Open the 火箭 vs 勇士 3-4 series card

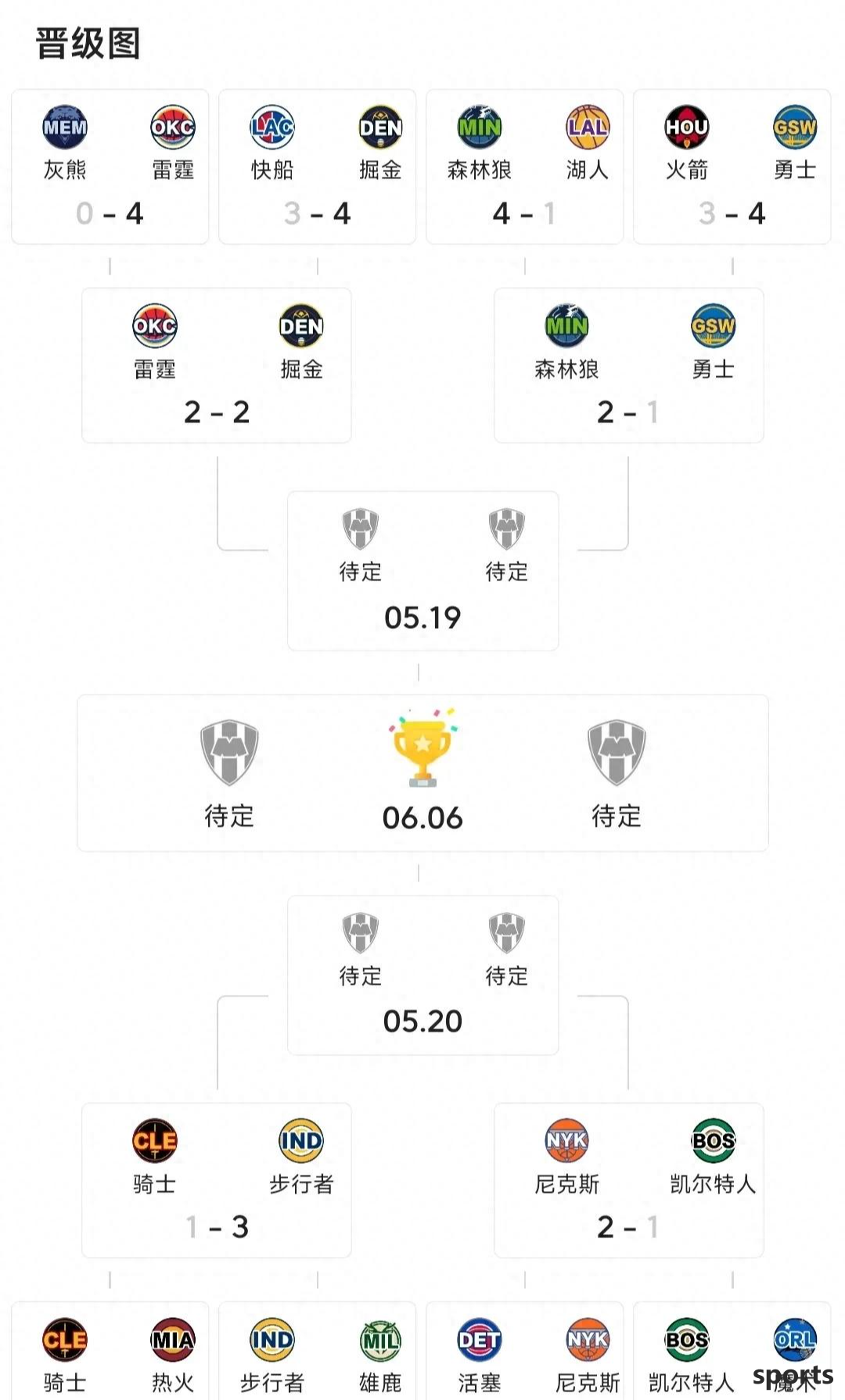[x=732, y=167]
